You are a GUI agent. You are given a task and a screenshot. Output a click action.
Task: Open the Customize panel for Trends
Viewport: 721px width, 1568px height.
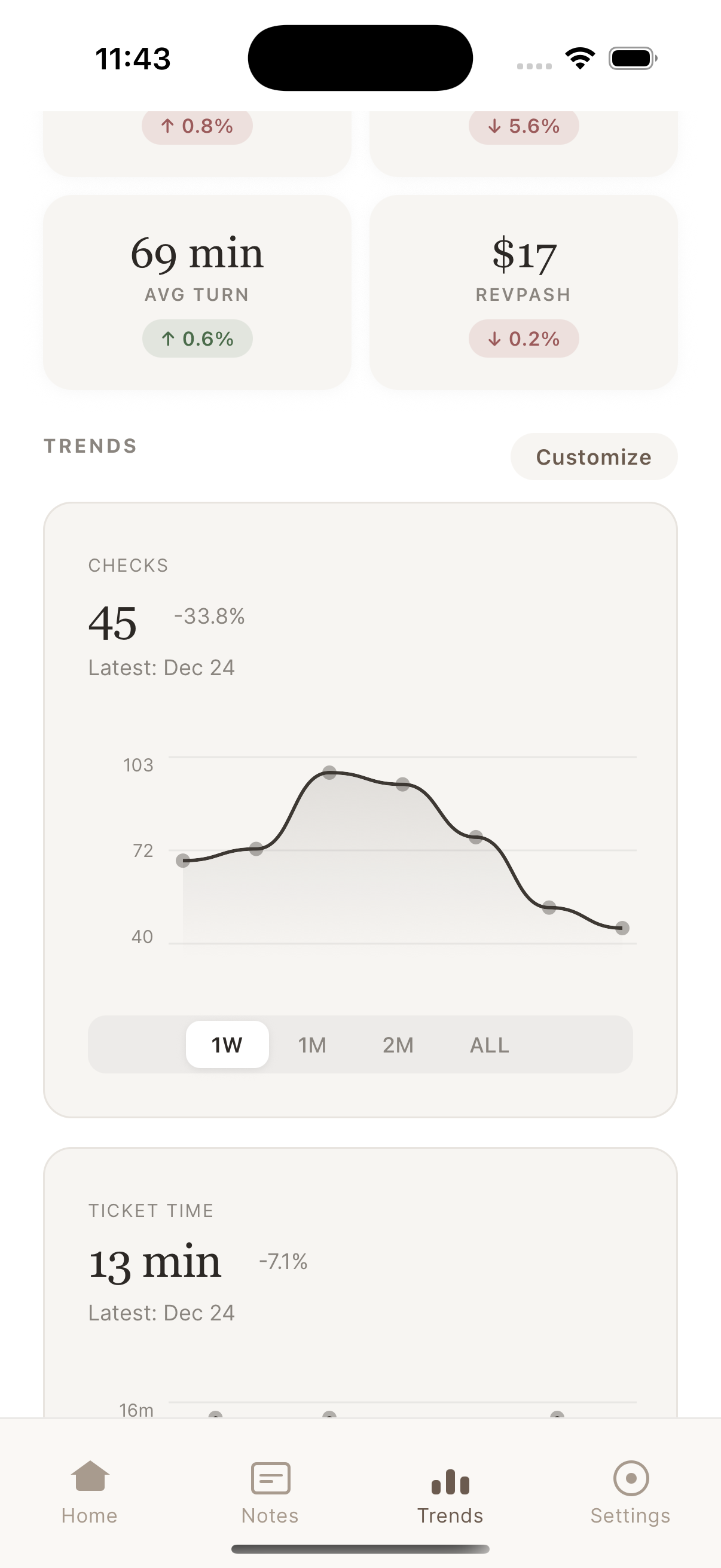[x=593, y=456]
